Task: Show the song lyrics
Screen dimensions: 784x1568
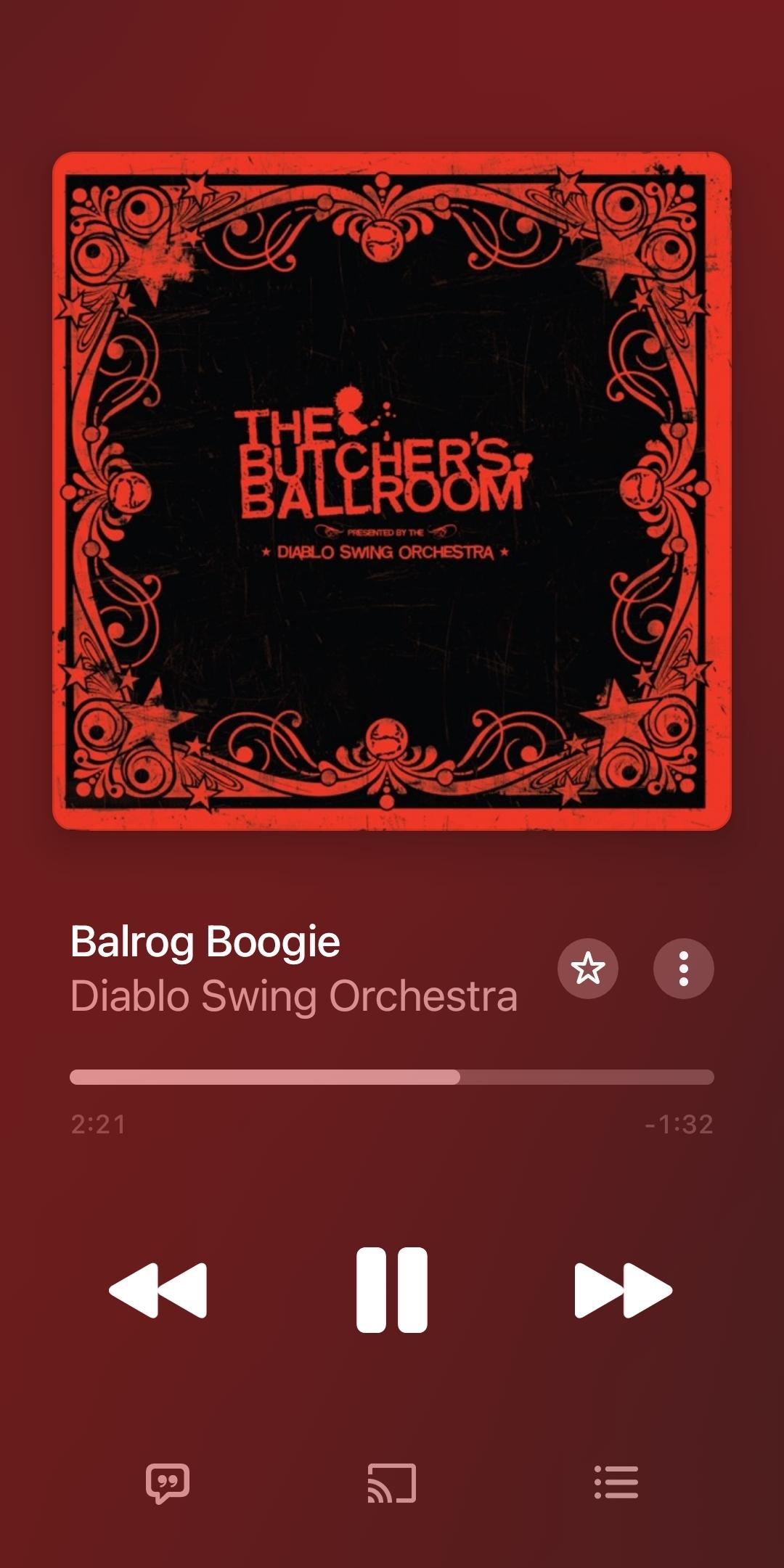Action: tap(168, 1482)
